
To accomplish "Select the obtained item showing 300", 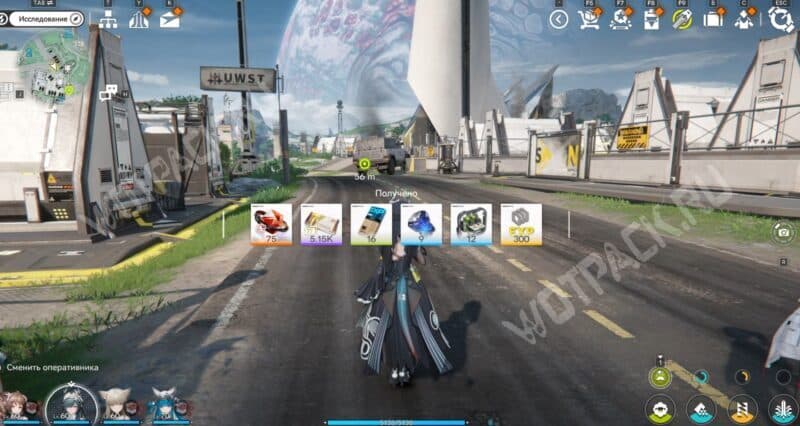I will [521, 224].
